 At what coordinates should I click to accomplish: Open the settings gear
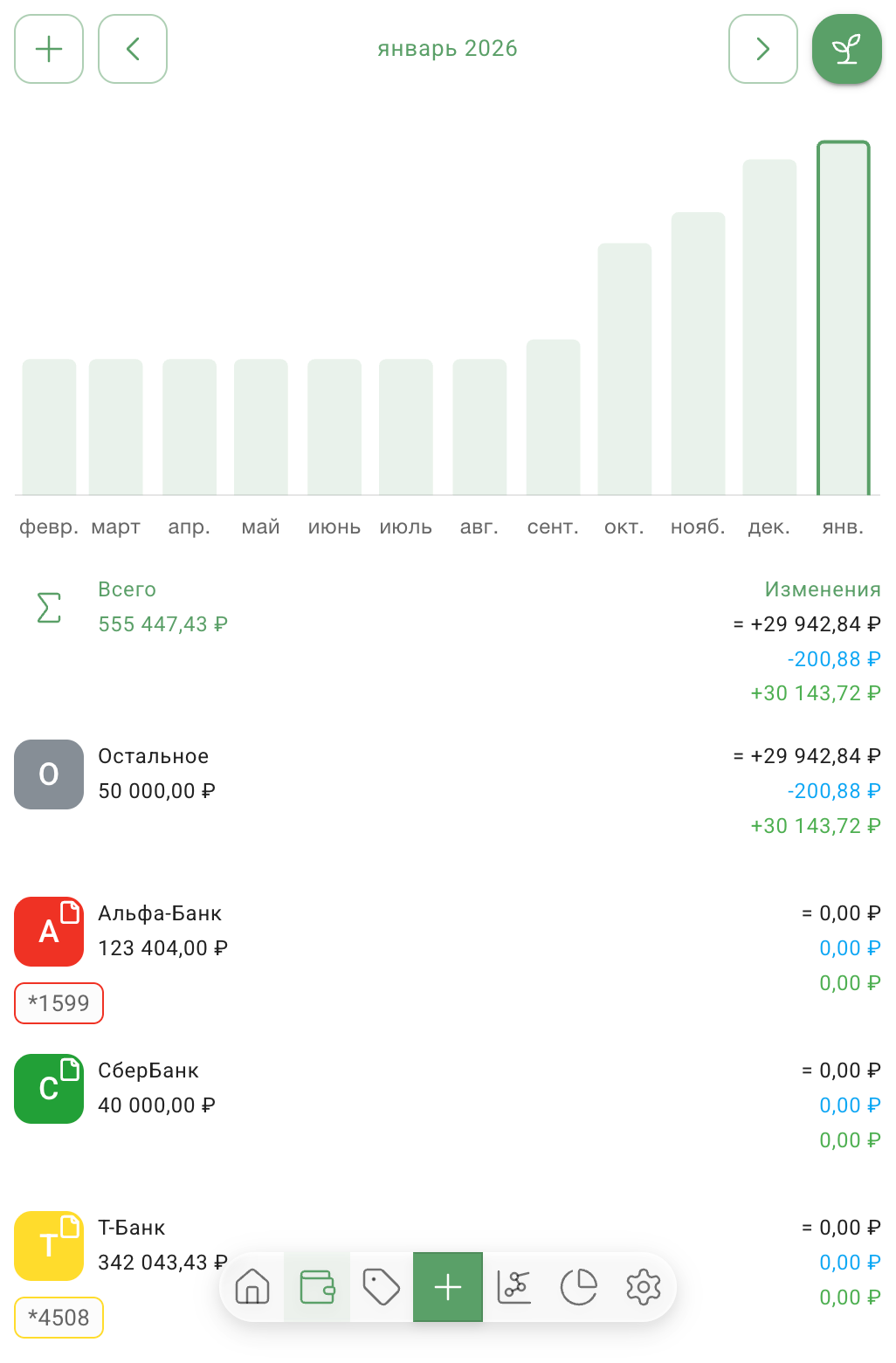point(644,1287)
